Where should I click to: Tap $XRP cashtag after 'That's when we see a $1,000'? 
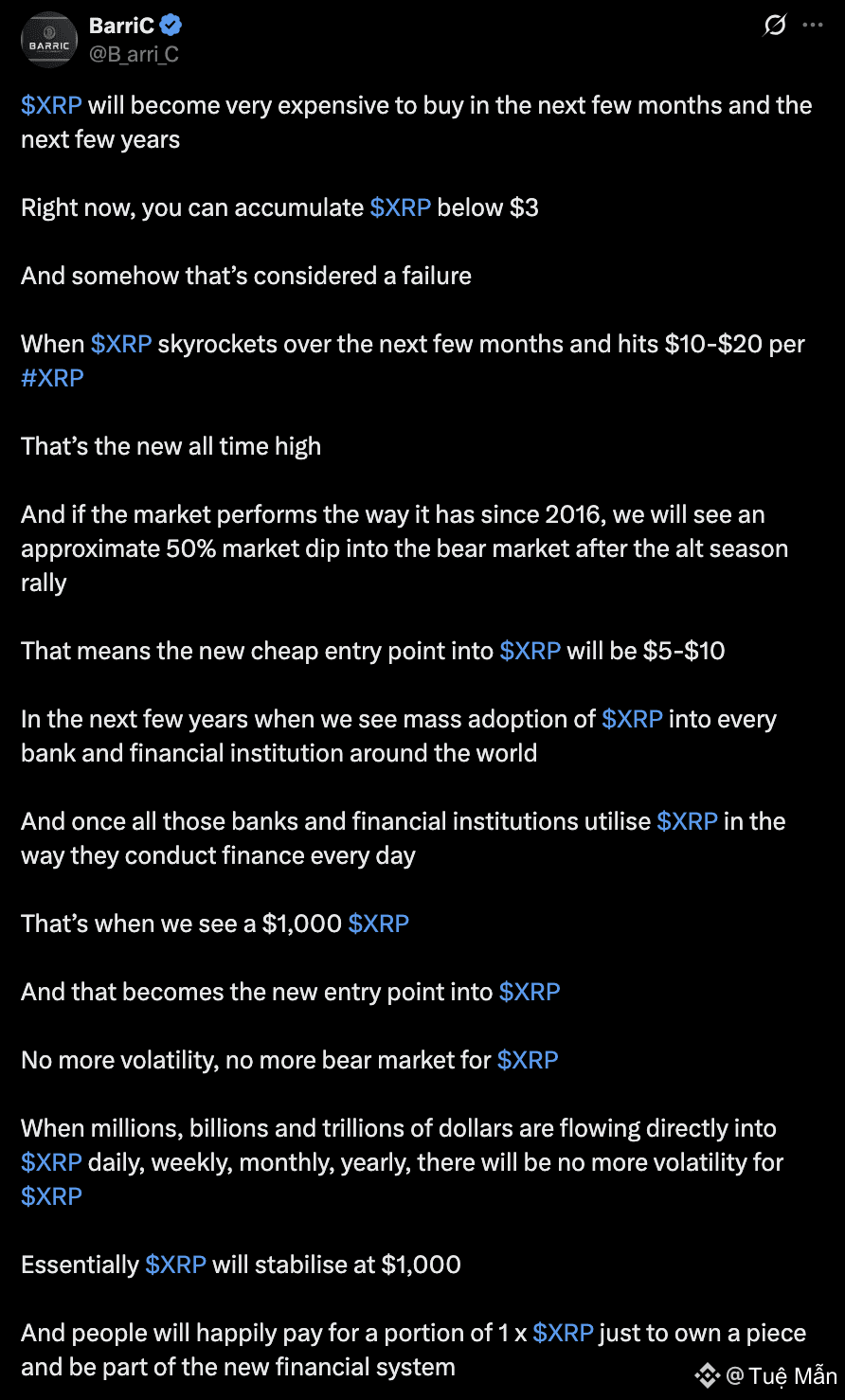(379, 924)
